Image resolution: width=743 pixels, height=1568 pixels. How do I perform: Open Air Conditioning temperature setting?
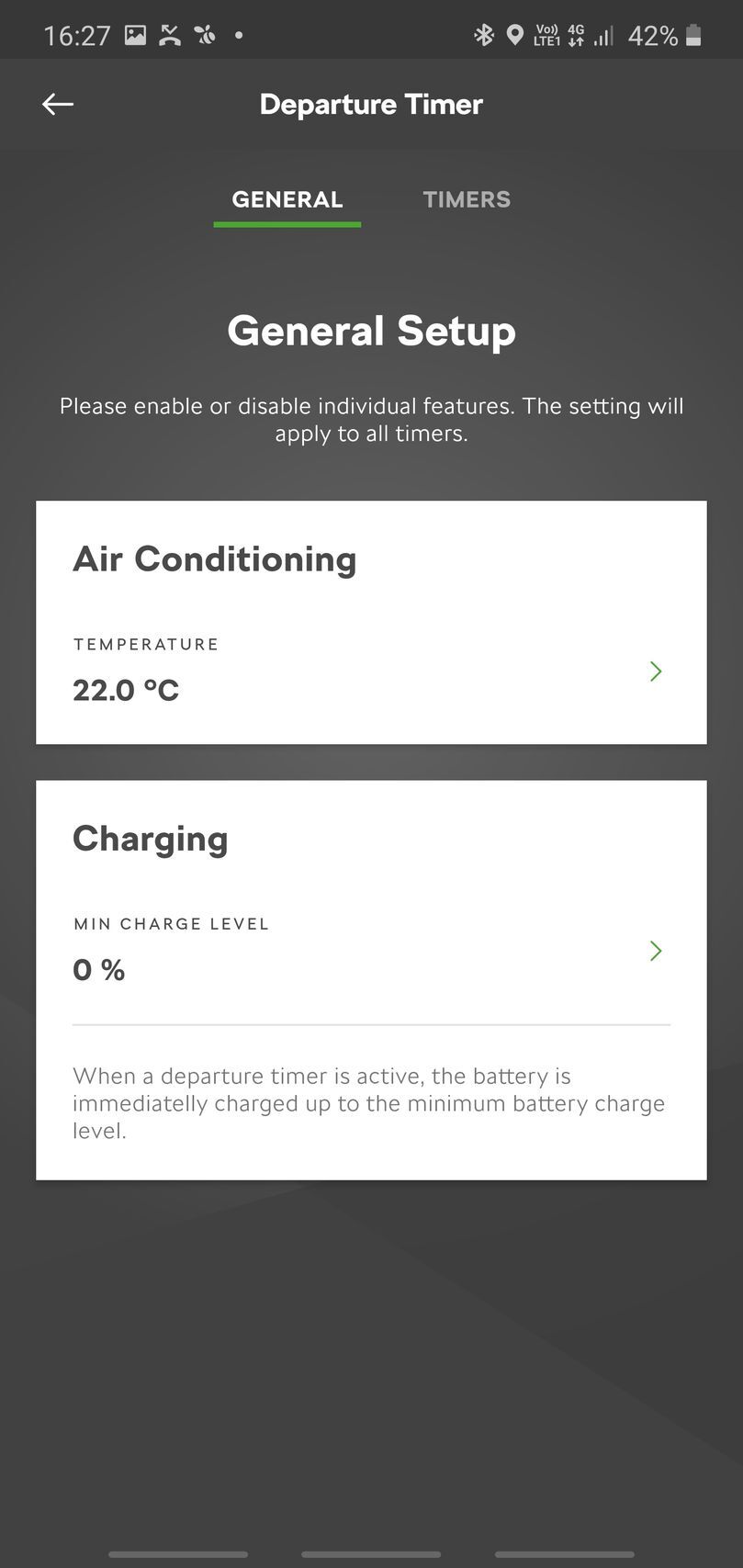point(370,671)
